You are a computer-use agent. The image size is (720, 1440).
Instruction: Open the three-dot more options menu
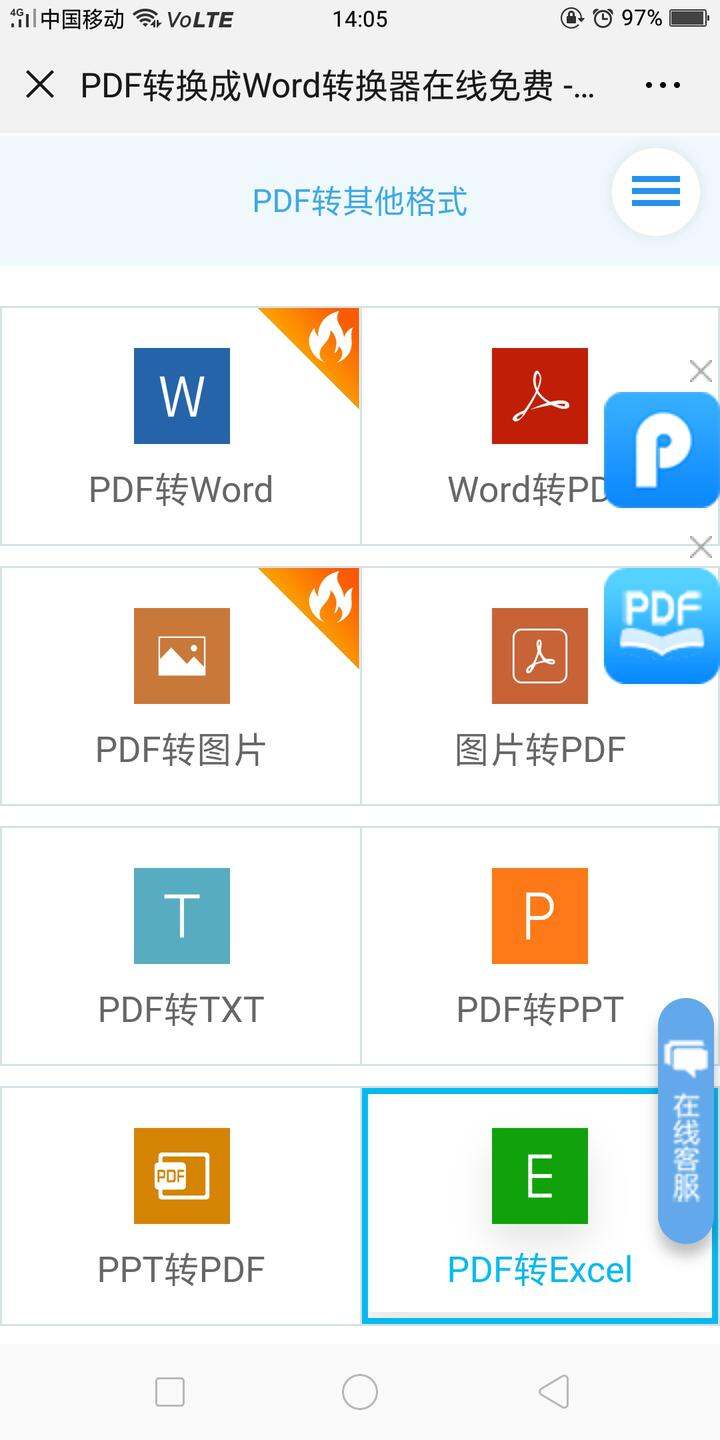663,86
